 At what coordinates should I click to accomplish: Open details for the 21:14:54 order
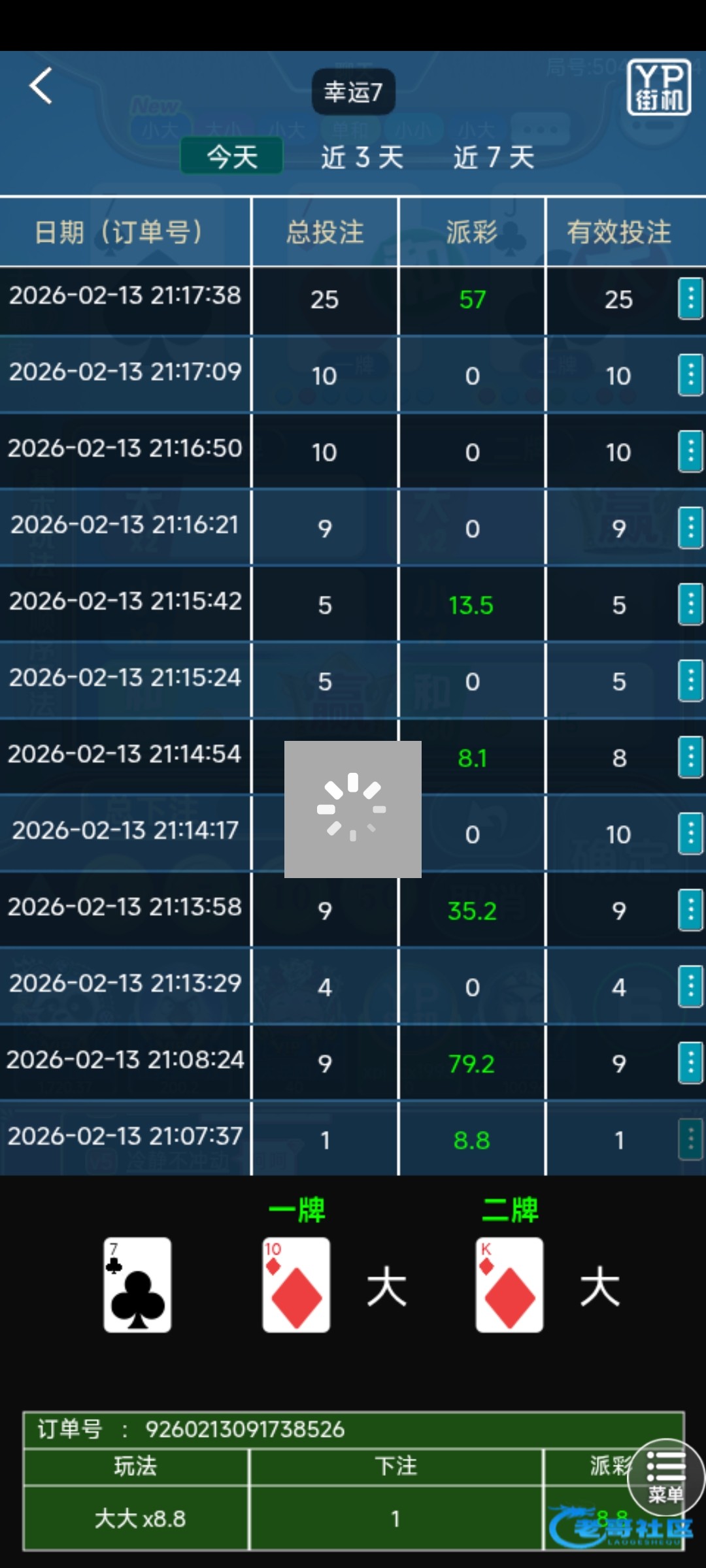click(690, 757)
